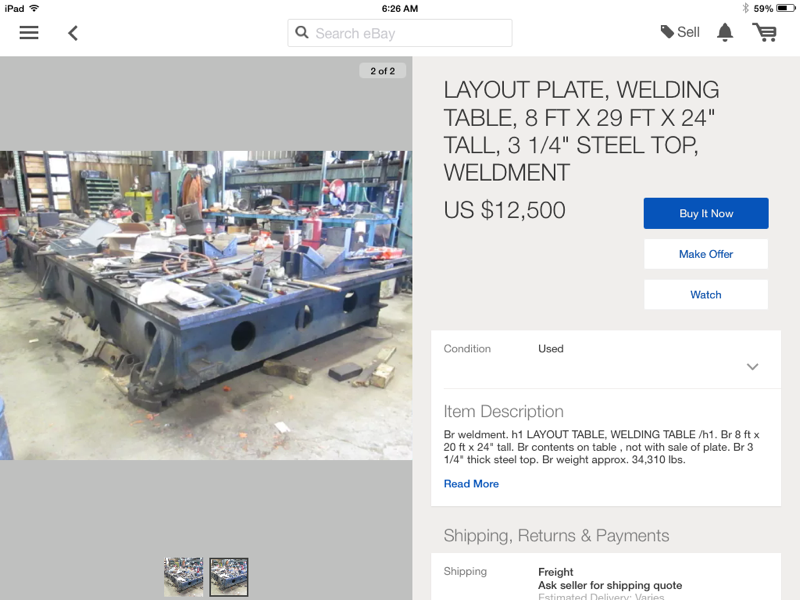The image size is (800, 600).
Task: Open the main welding table photo
Action: tap(206, 305)
